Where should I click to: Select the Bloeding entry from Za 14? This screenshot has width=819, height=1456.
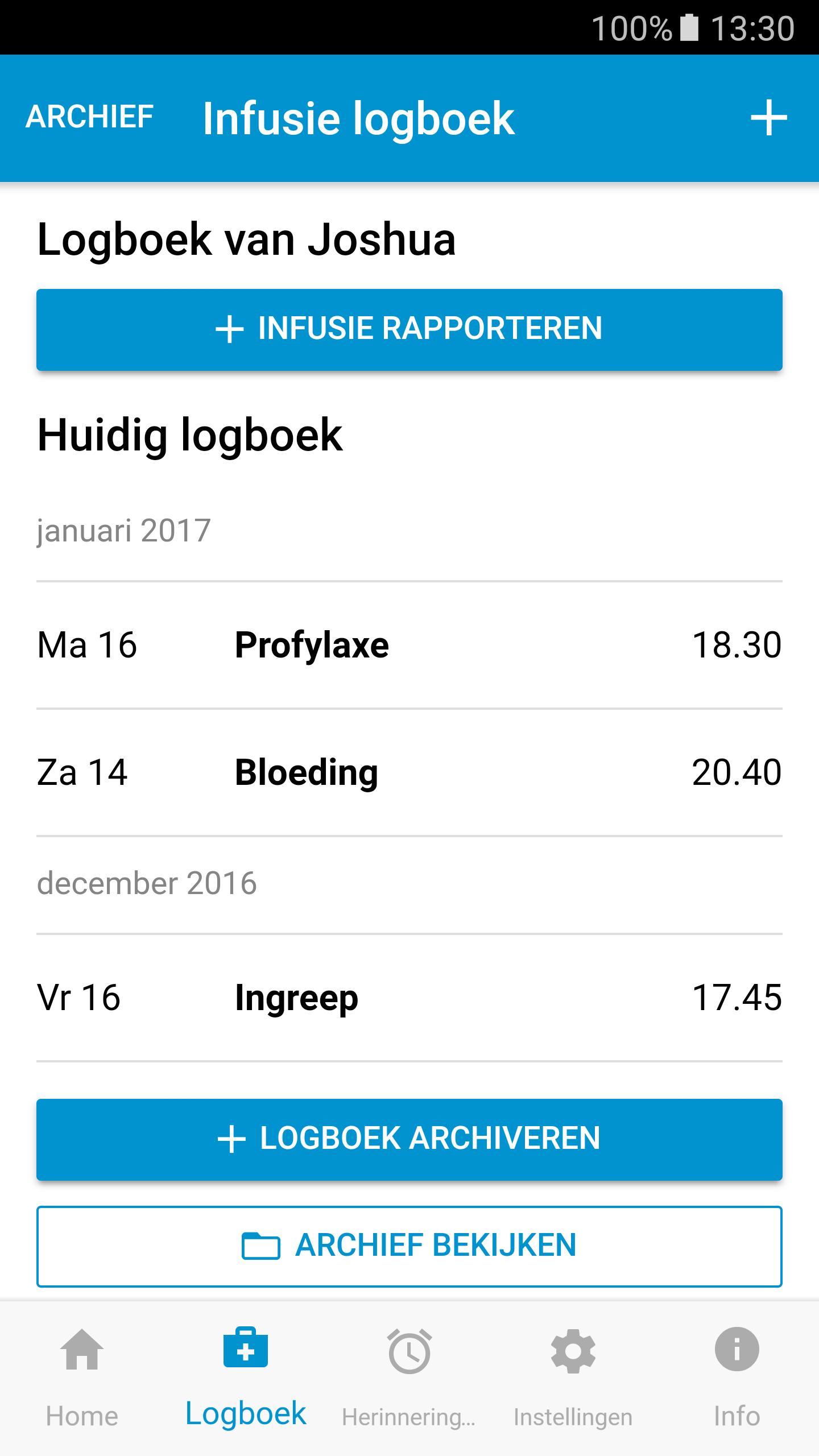pos(409,771)
